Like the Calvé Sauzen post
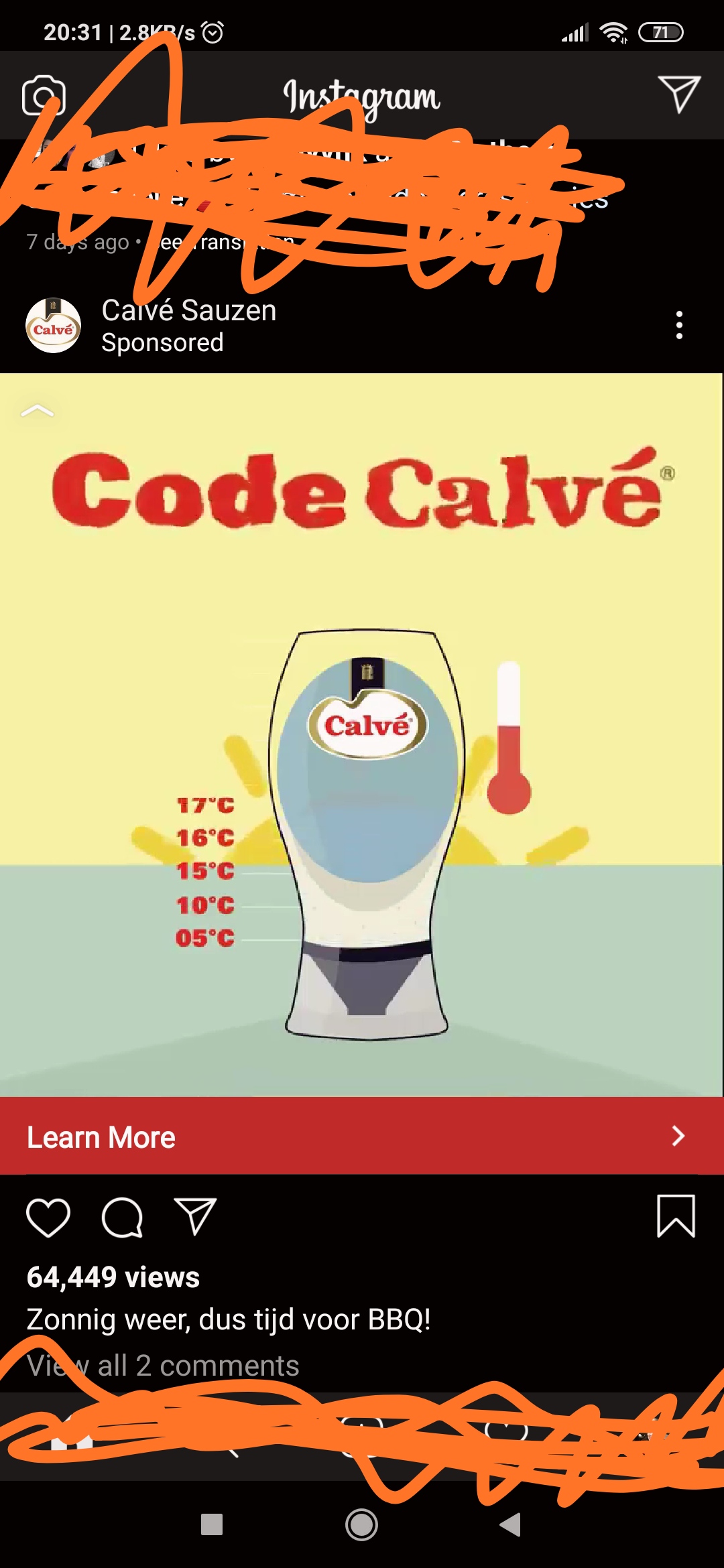 point(48,1217)
